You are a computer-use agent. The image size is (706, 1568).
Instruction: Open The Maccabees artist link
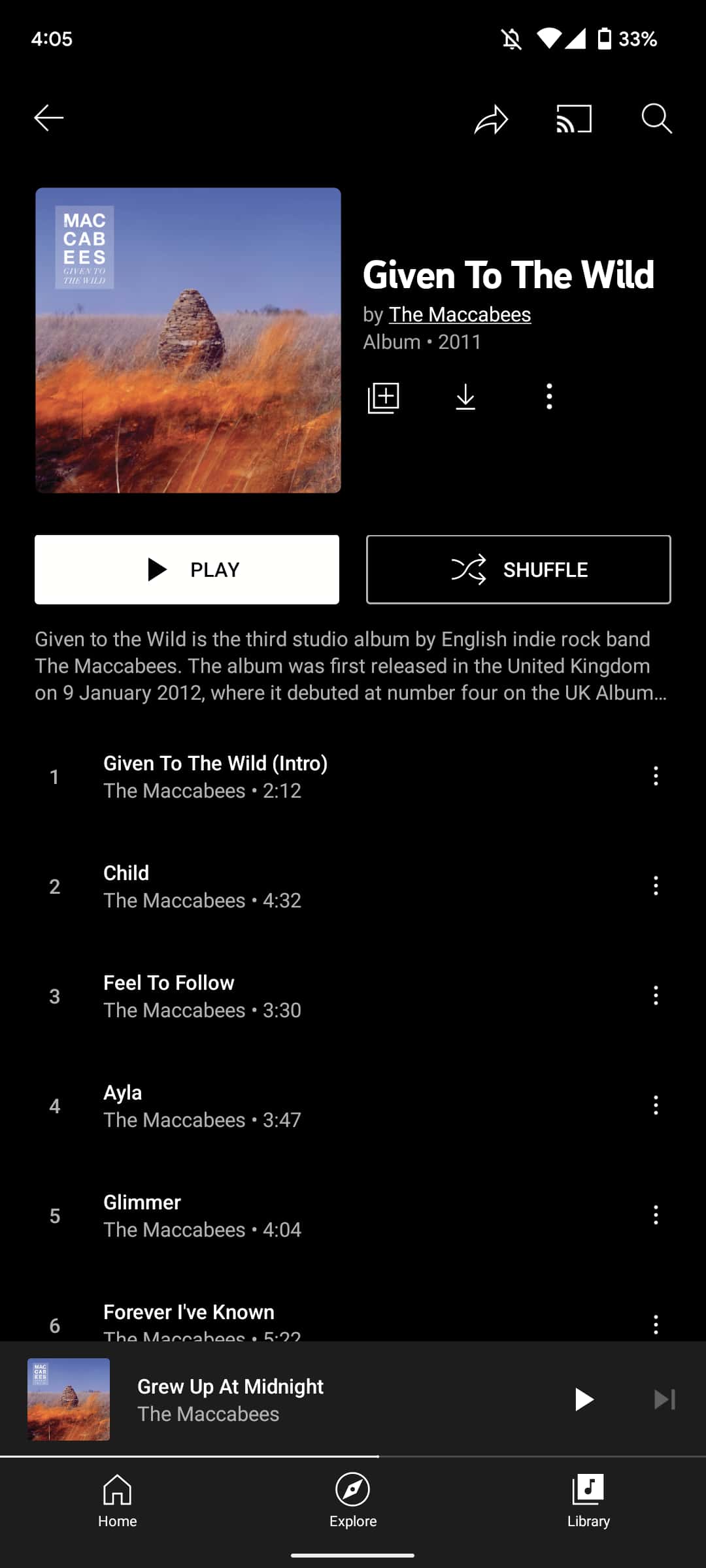click(460, 314)
